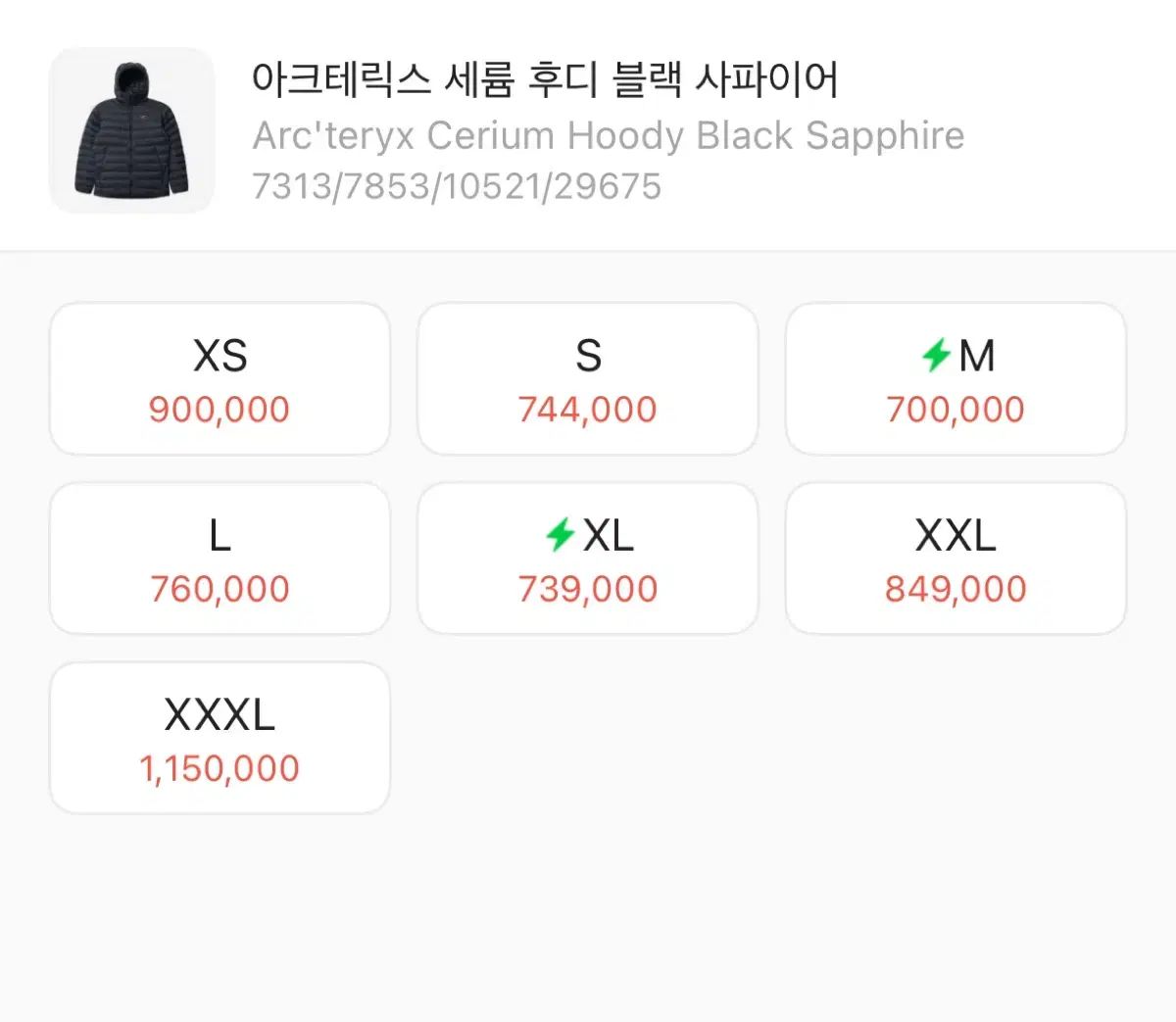
Task: Choose the XL quick delivery size
Action: click(x=588, y=559)
